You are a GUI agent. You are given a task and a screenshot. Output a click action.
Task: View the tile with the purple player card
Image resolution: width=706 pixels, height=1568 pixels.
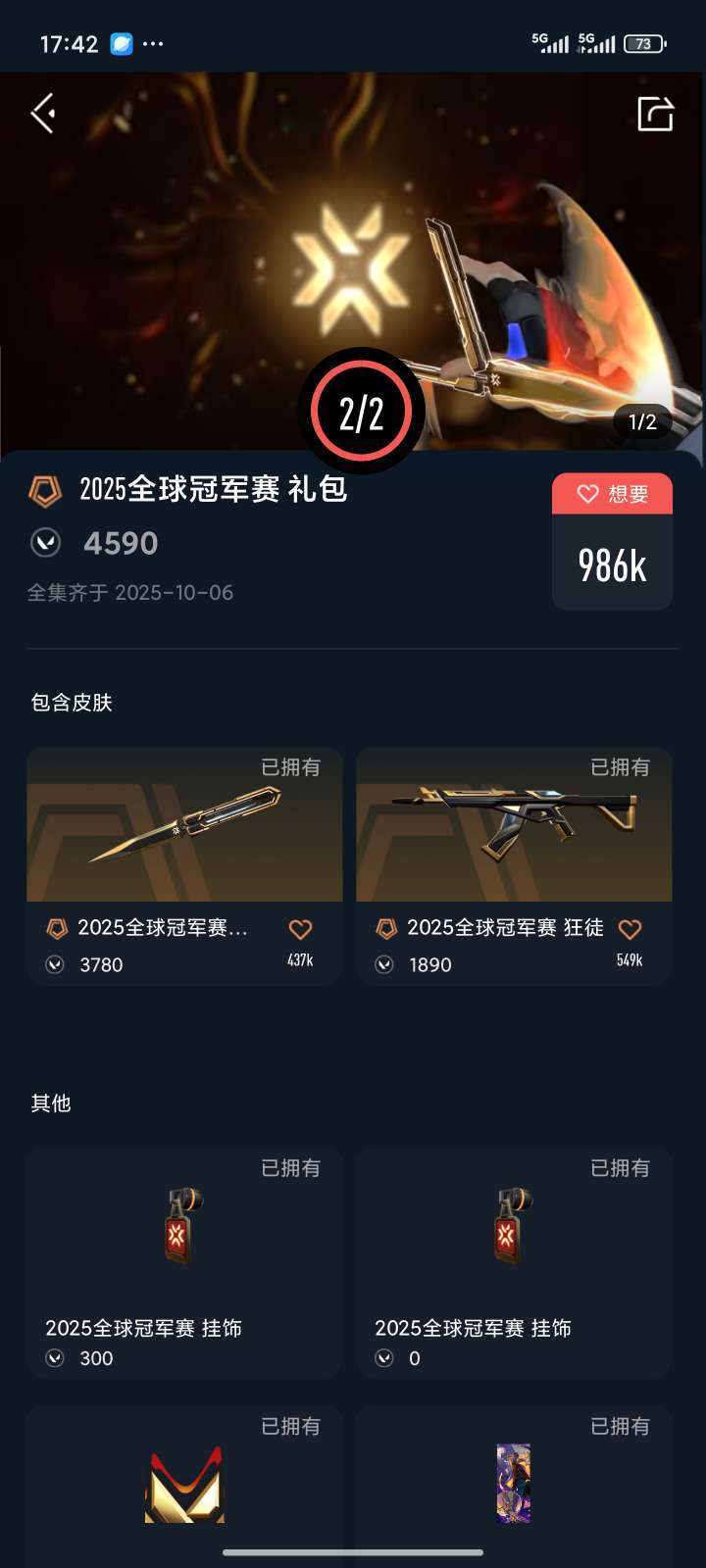514,1485
